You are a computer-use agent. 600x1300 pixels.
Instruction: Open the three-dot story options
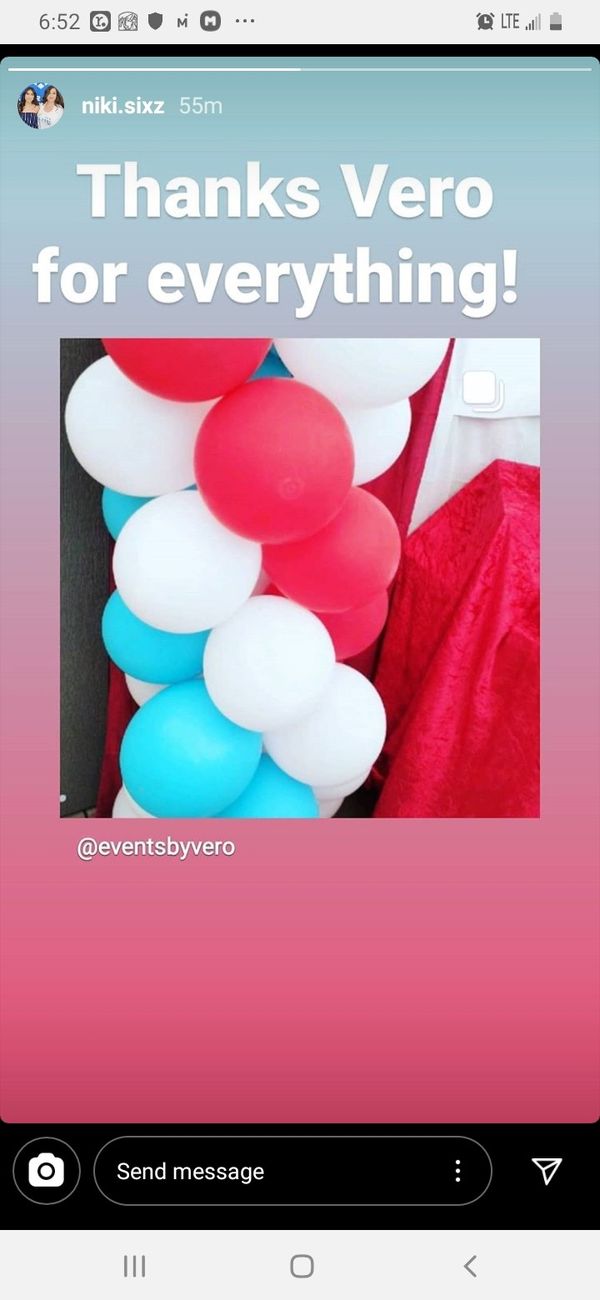[457, 1171]
